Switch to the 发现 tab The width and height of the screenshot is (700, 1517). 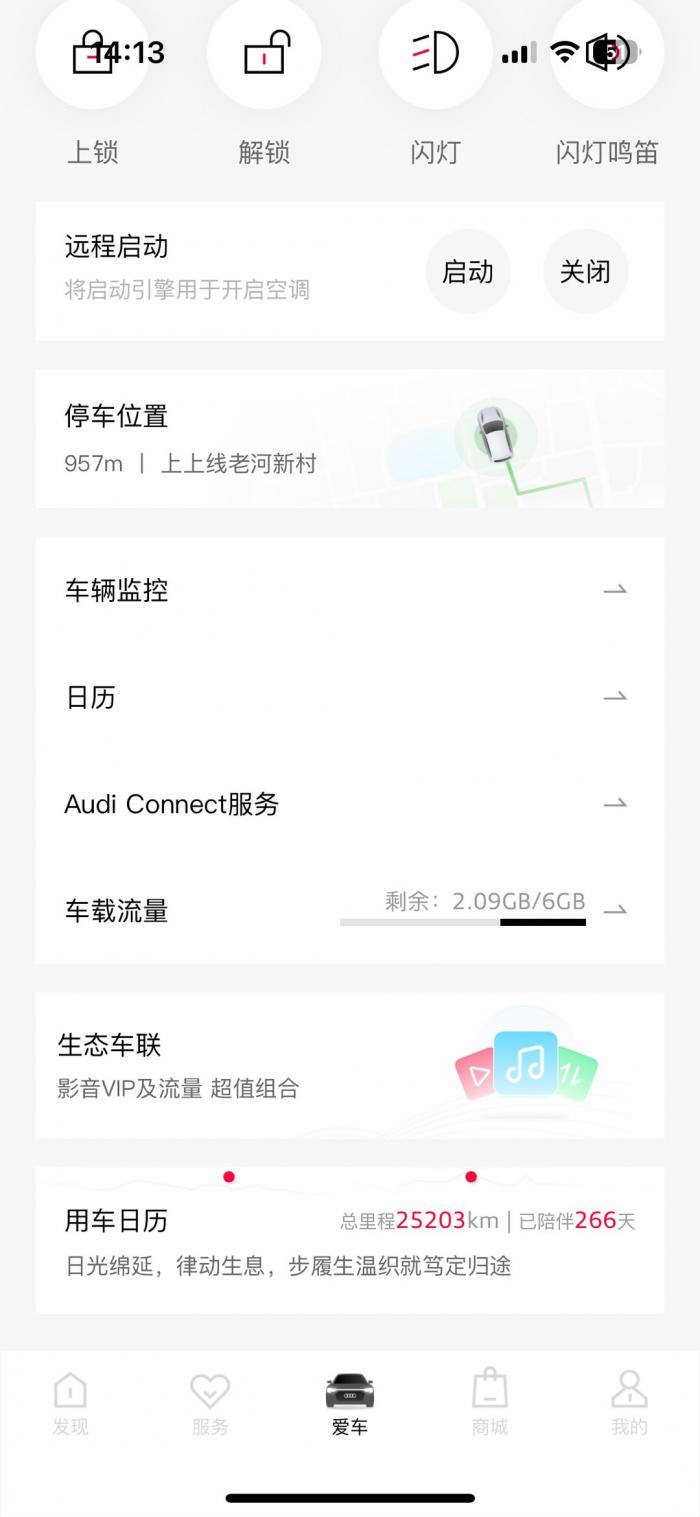(70, 1403)
